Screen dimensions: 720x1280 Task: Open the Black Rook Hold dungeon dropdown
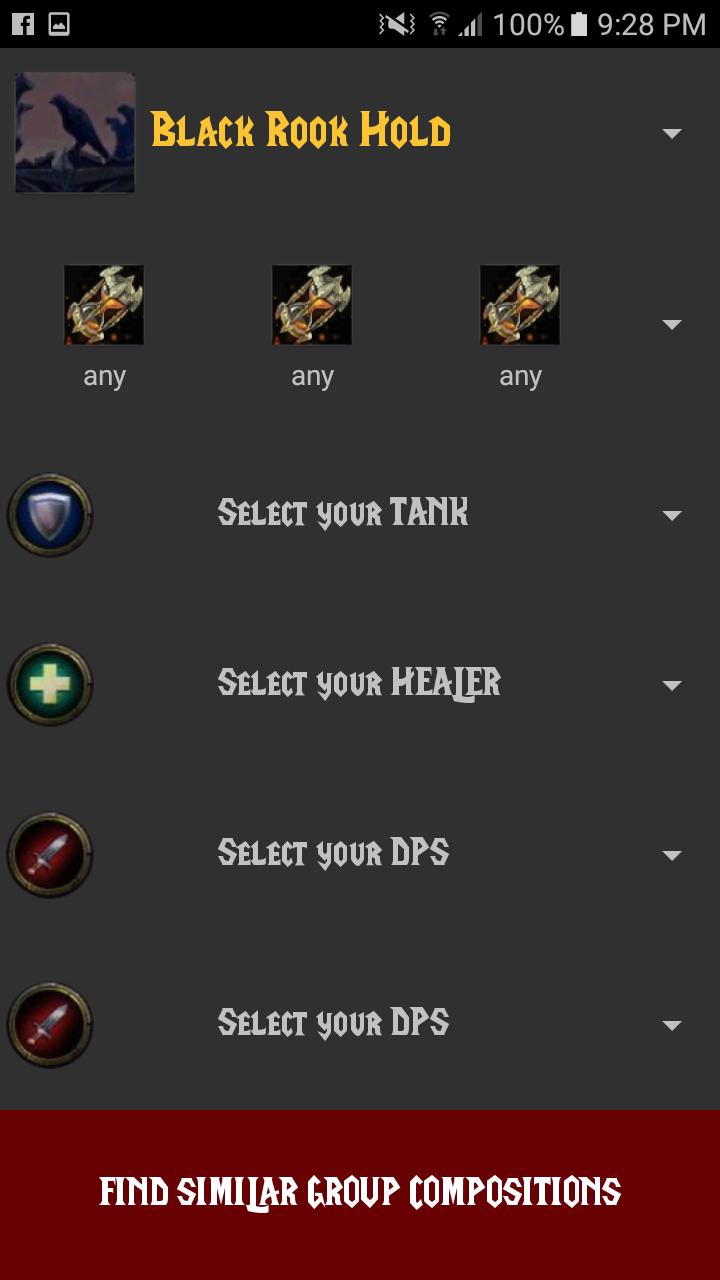[671, 133]
